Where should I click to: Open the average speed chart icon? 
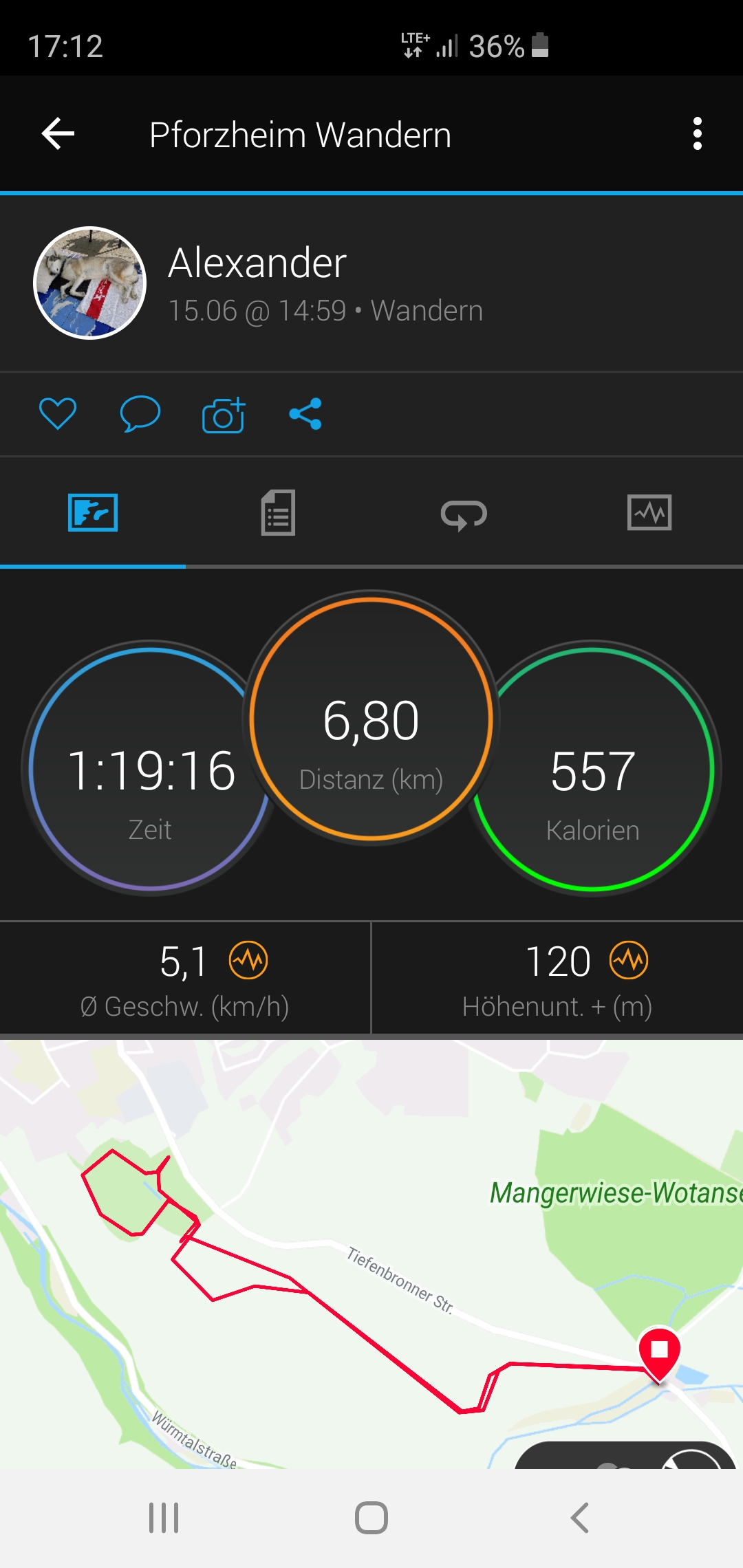(248, 960)
